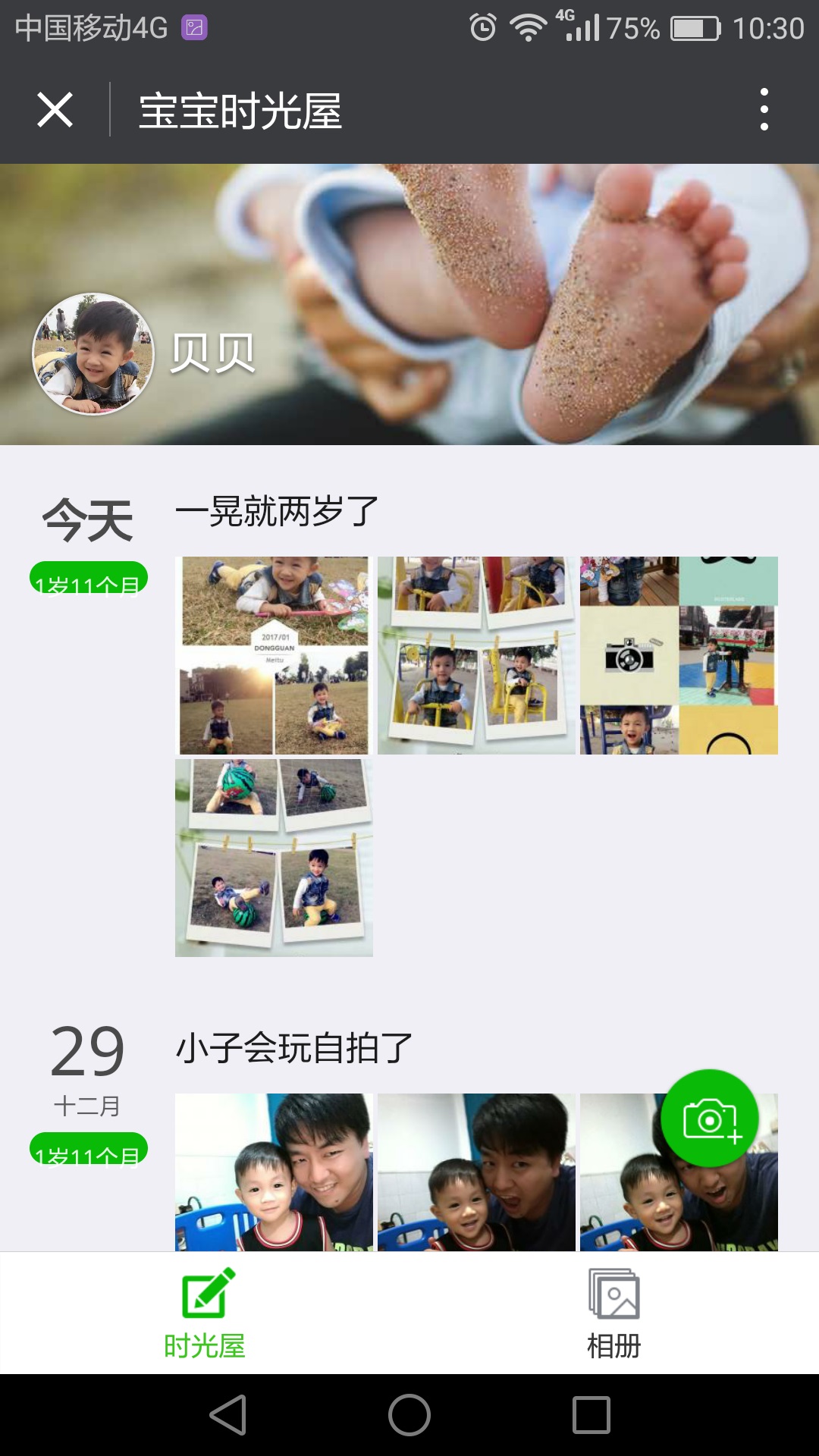819x1456 pixels.
Task: Open the second selfie in 小子会玩自拍了
Action: coord(476,1172)
